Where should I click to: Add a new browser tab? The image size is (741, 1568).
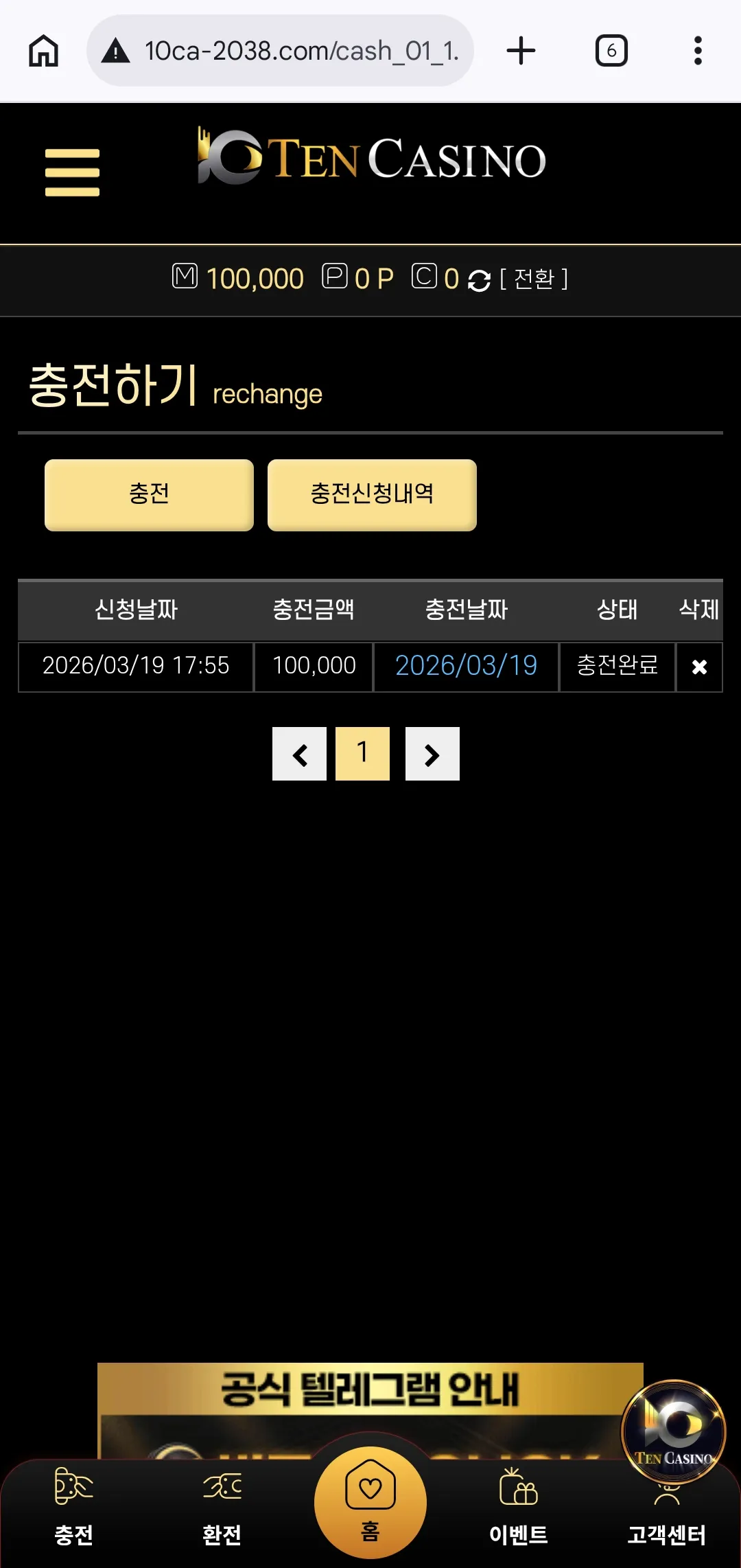point(521,51)
